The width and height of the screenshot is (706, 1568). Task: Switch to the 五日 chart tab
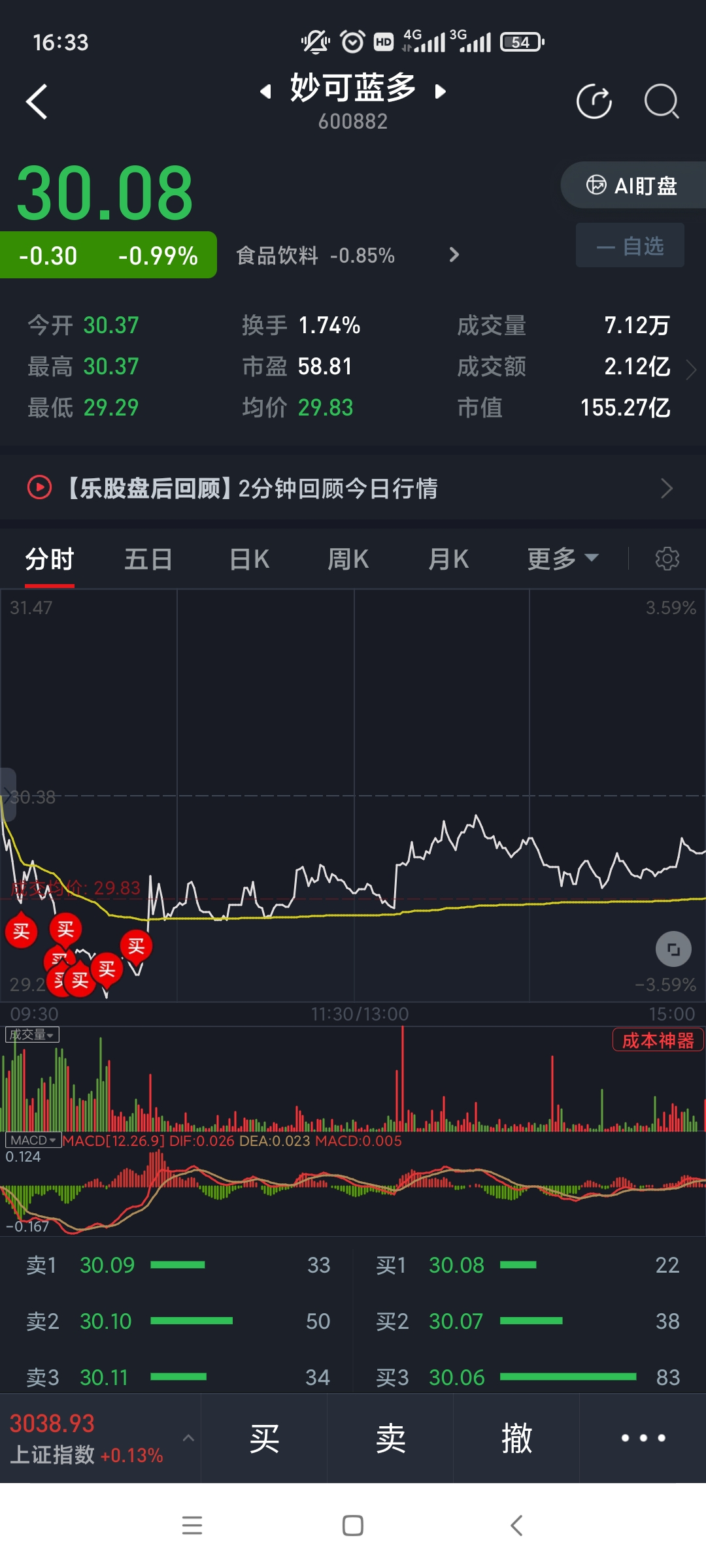click(x=148, y=559)
